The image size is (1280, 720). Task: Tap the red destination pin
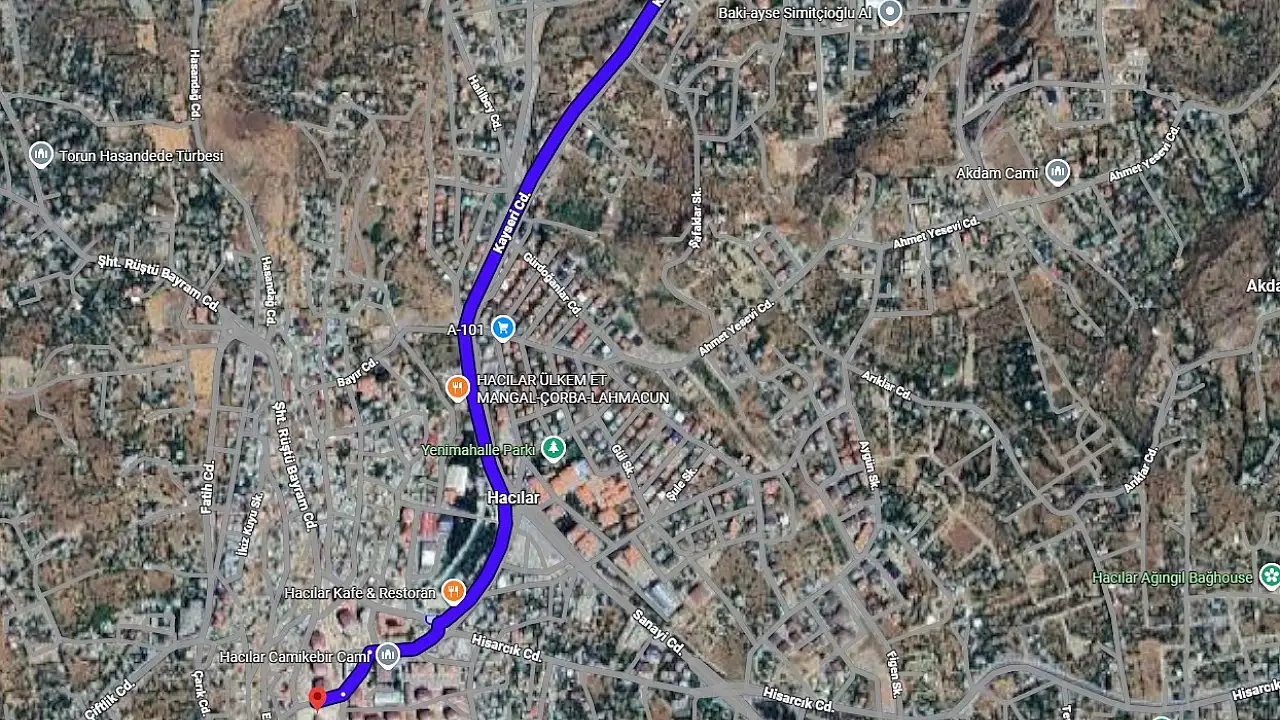coord(318,698)
